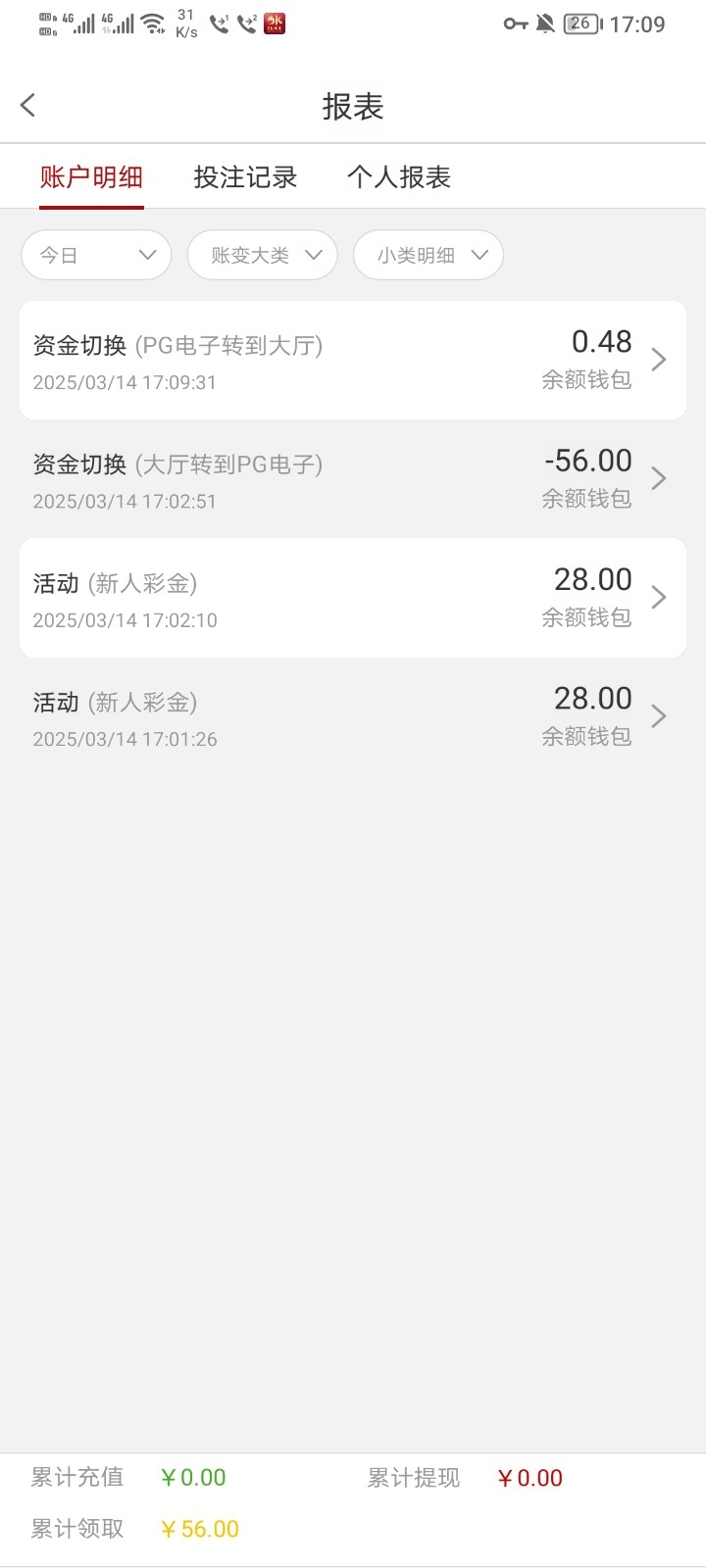Open the 小类明细 filter dropdown
This screenshot has height=1568, width=706.
click(429, 255)
